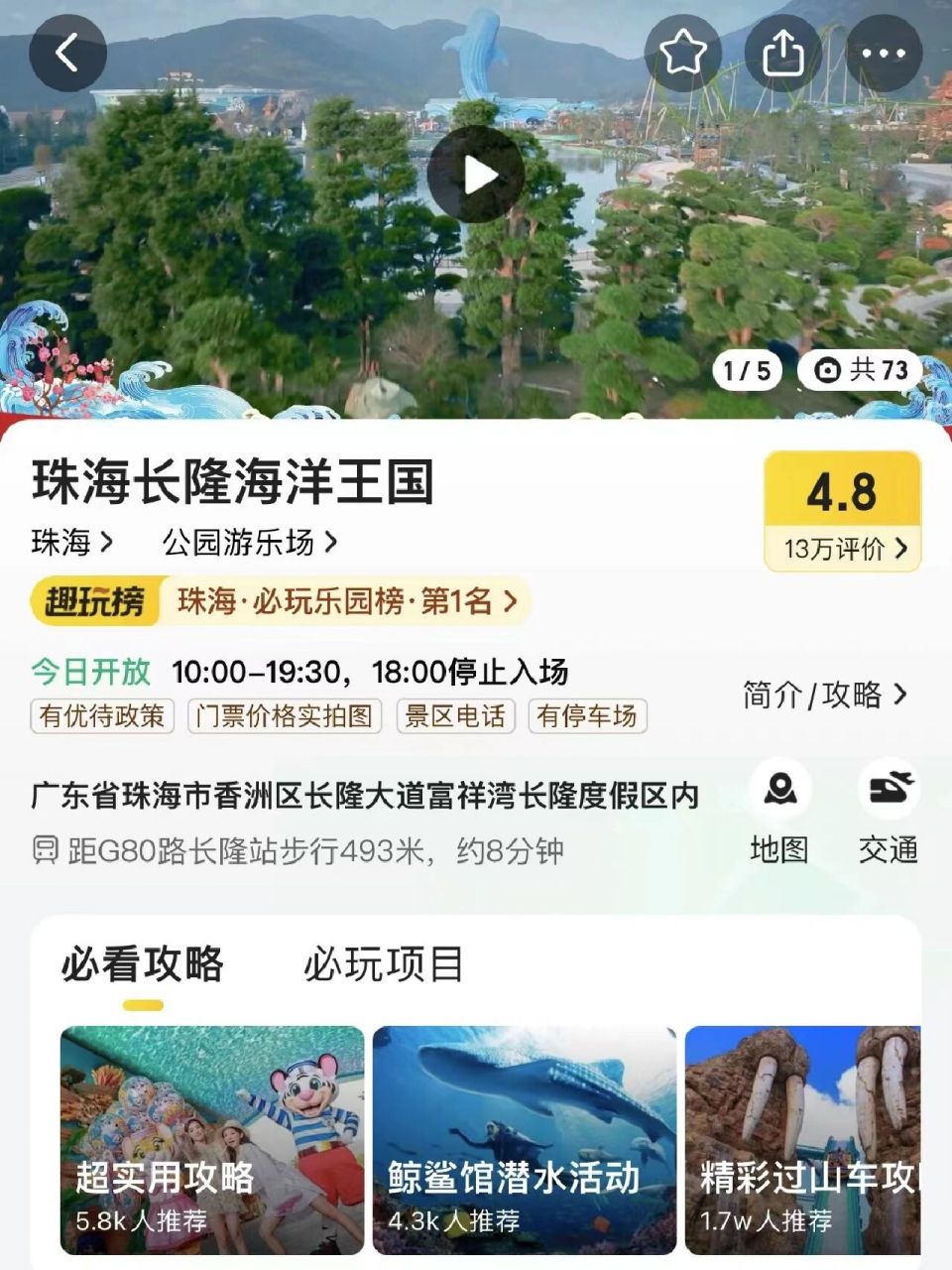The width and height of the screenshot is (952, 1270).
Task: Switch to the 必玩项目 tab
Action: 385,964
